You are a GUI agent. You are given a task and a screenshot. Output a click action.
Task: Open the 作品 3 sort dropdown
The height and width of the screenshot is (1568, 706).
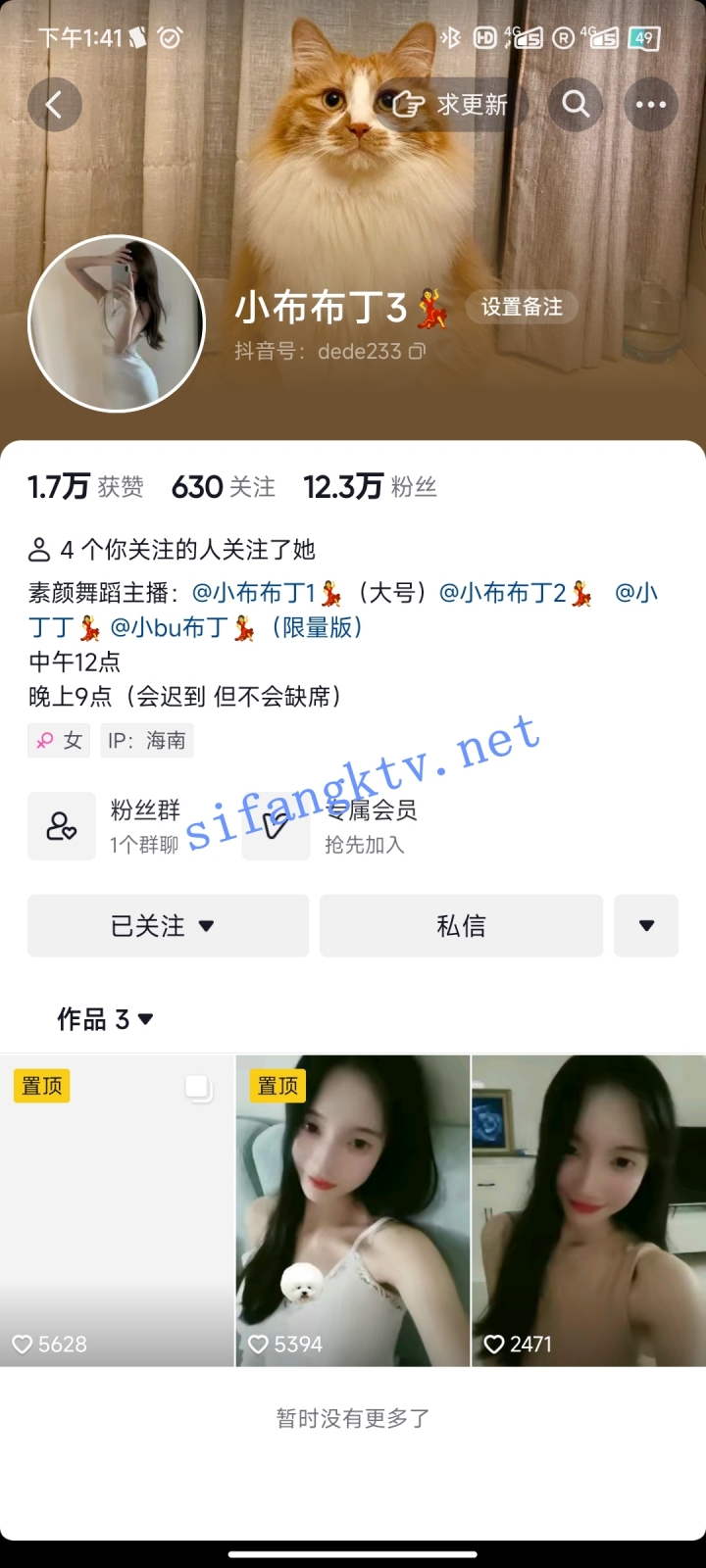tap(106, 1019)
